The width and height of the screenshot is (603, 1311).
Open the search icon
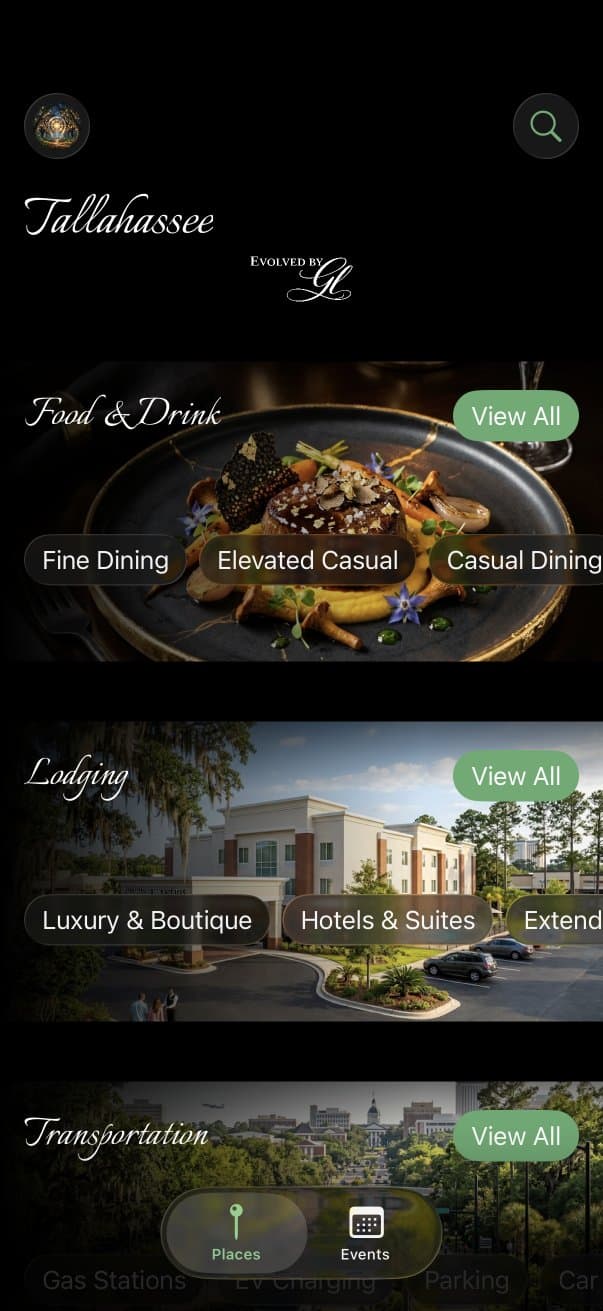(x=545, y=126)
